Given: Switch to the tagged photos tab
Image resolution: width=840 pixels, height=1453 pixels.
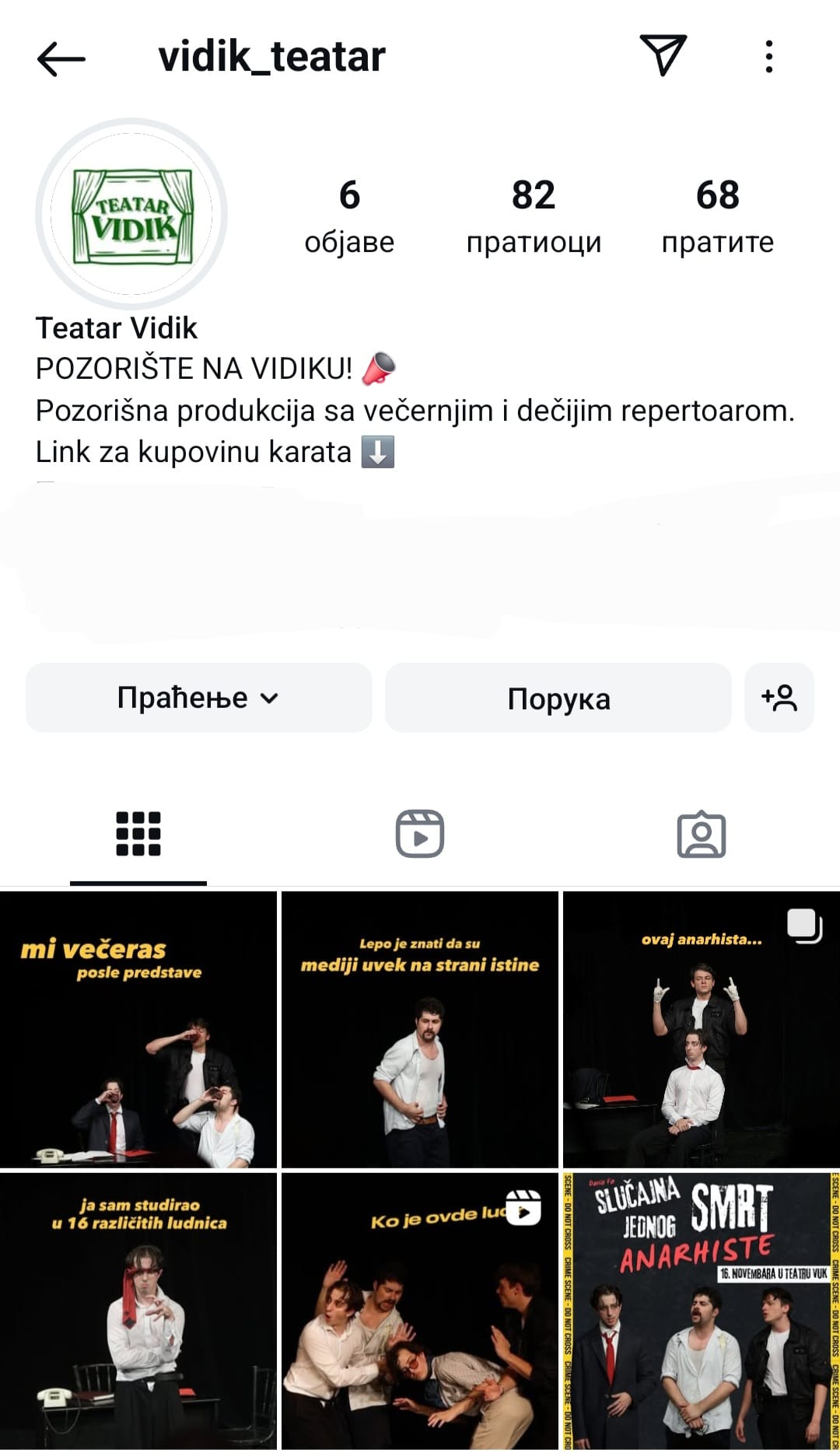Looking at the screenshot, I should 702,835.
